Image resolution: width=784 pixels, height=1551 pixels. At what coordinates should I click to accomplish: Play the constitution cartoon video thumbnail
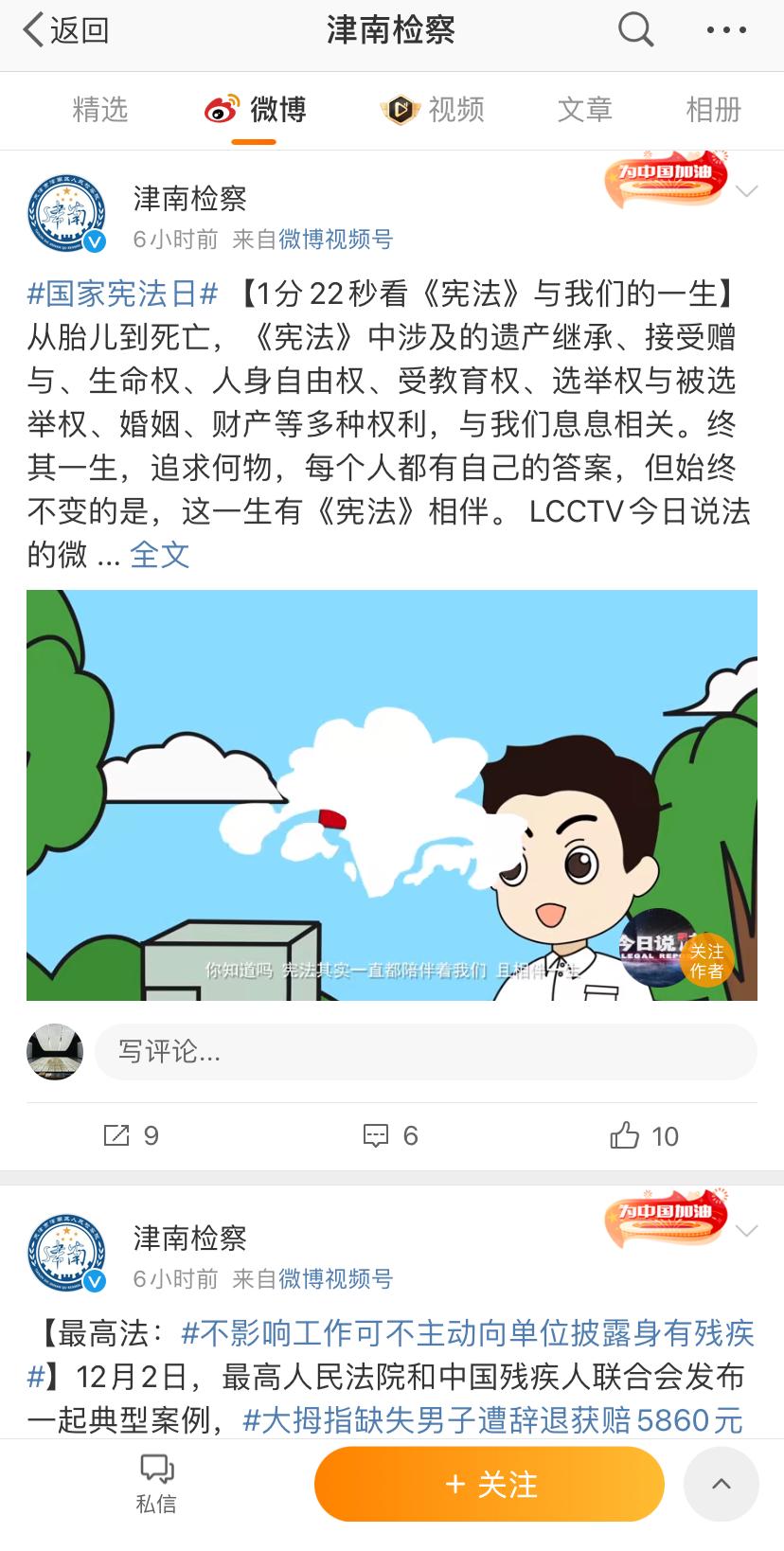click(392, 793)
